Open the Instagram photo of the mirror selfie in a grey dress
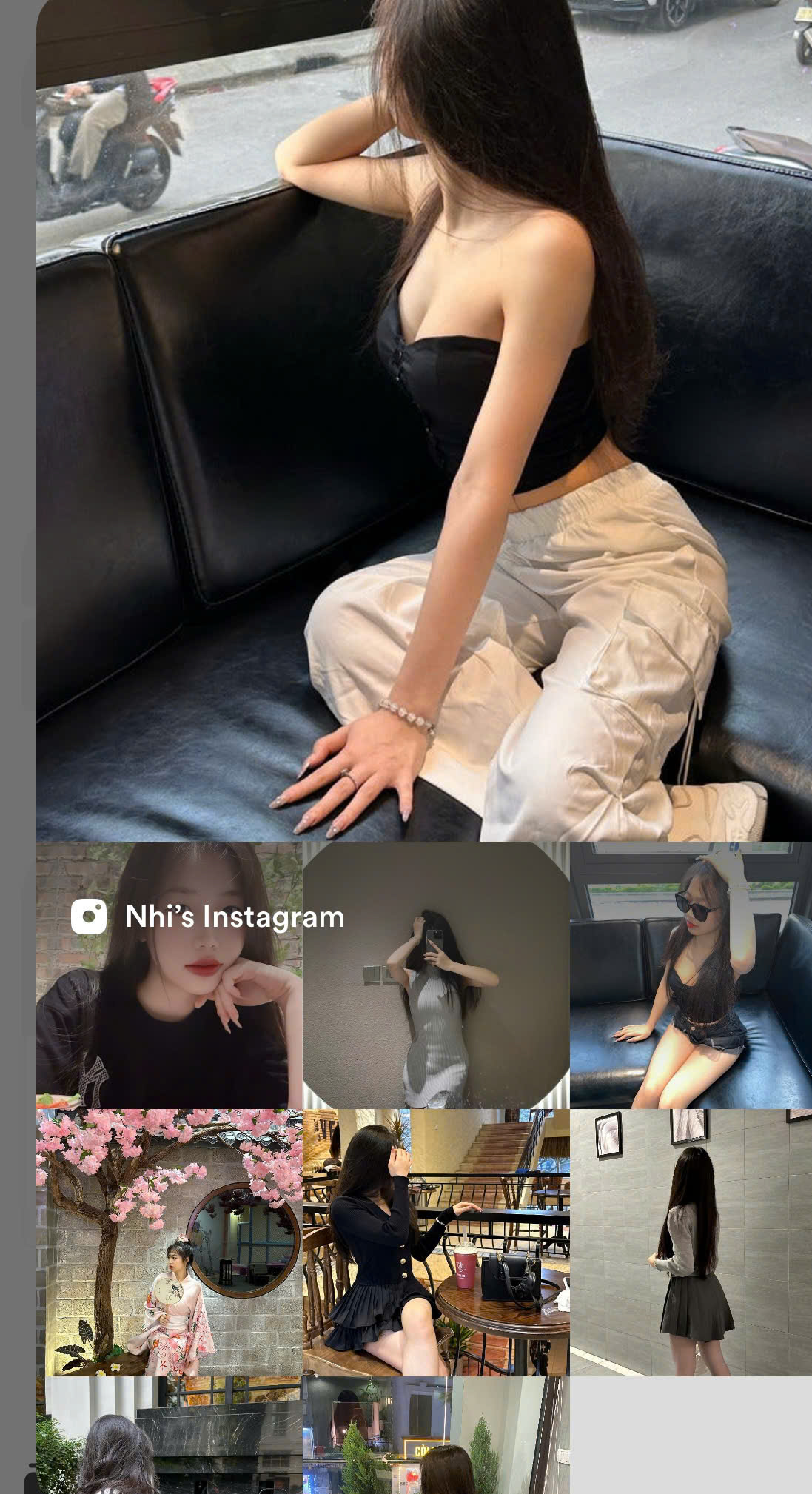The image size is (812, 1494). point(436,975)
